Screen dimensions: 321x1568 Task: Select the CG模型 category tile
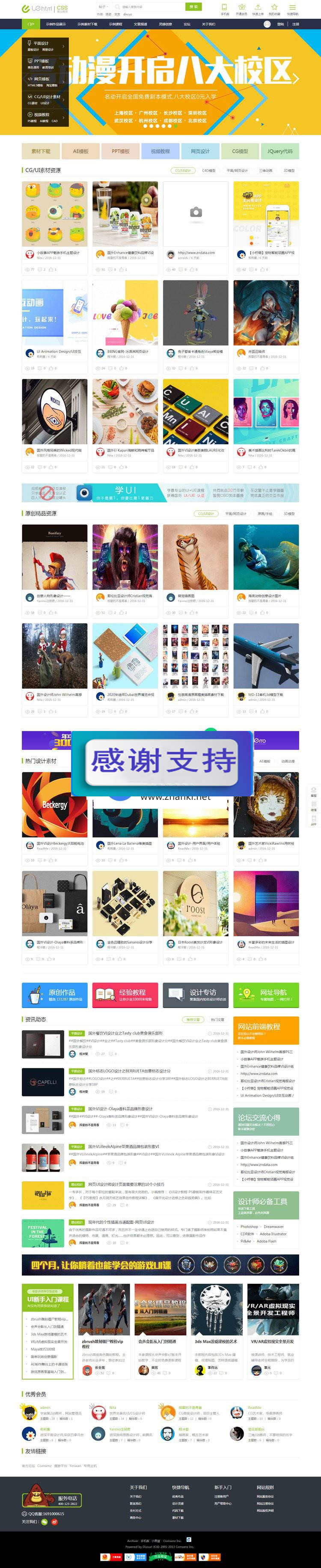[x=240, y=151]
